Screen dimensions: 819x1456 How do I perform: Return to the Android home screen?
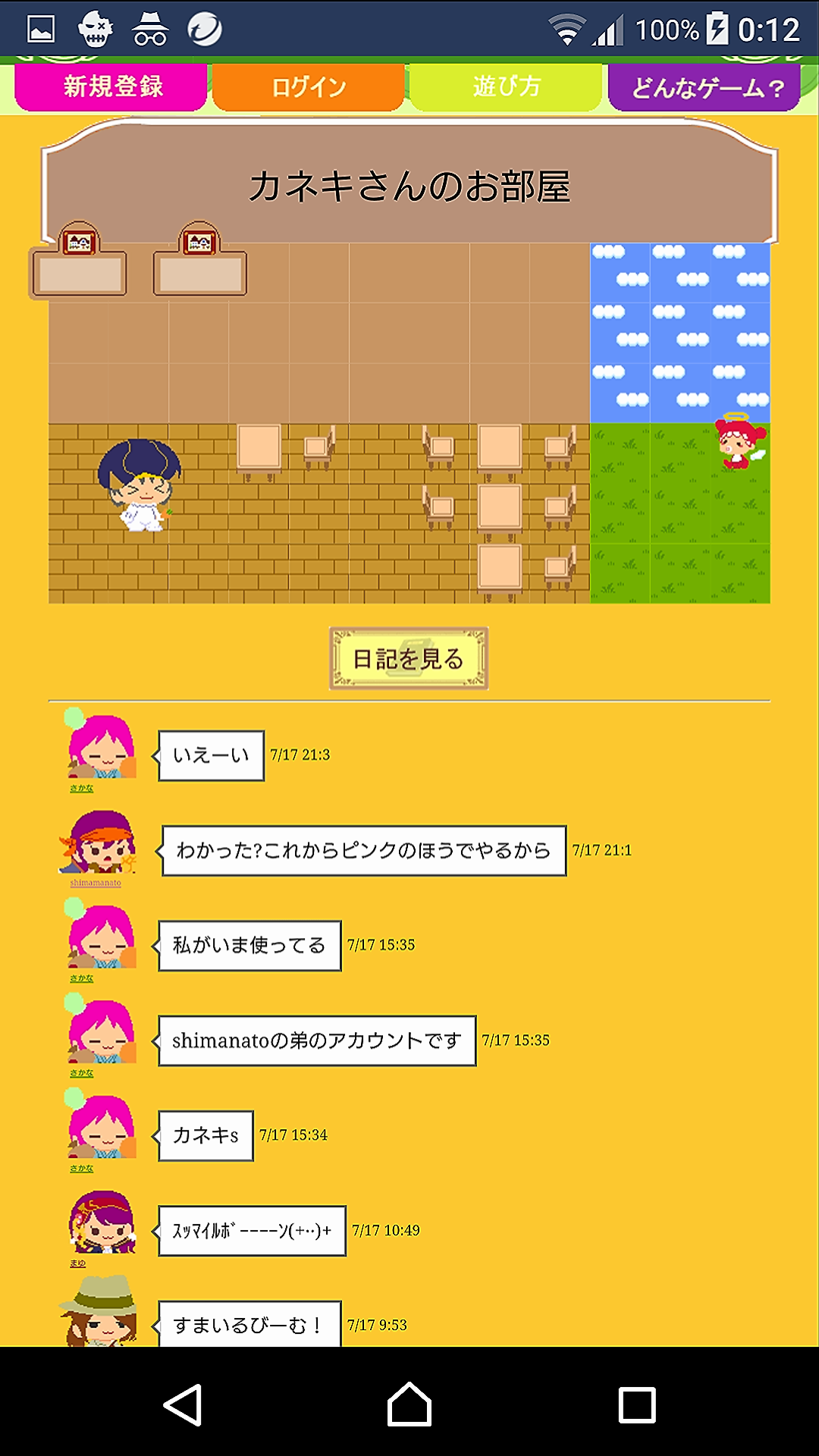point(409,1405)
